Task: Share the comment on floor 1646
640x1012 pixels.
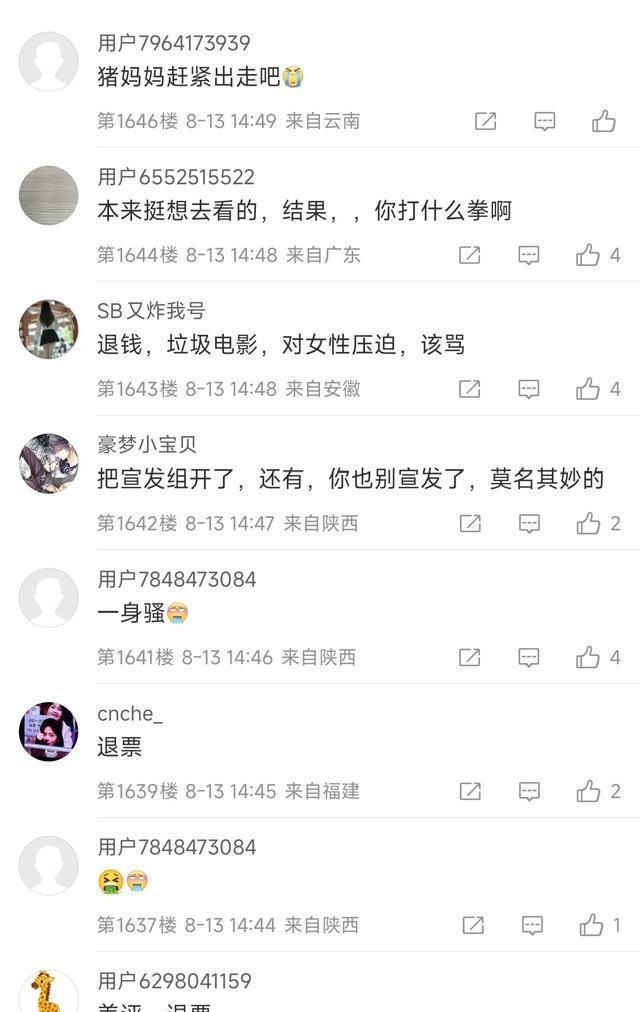Action: (485, 121)
